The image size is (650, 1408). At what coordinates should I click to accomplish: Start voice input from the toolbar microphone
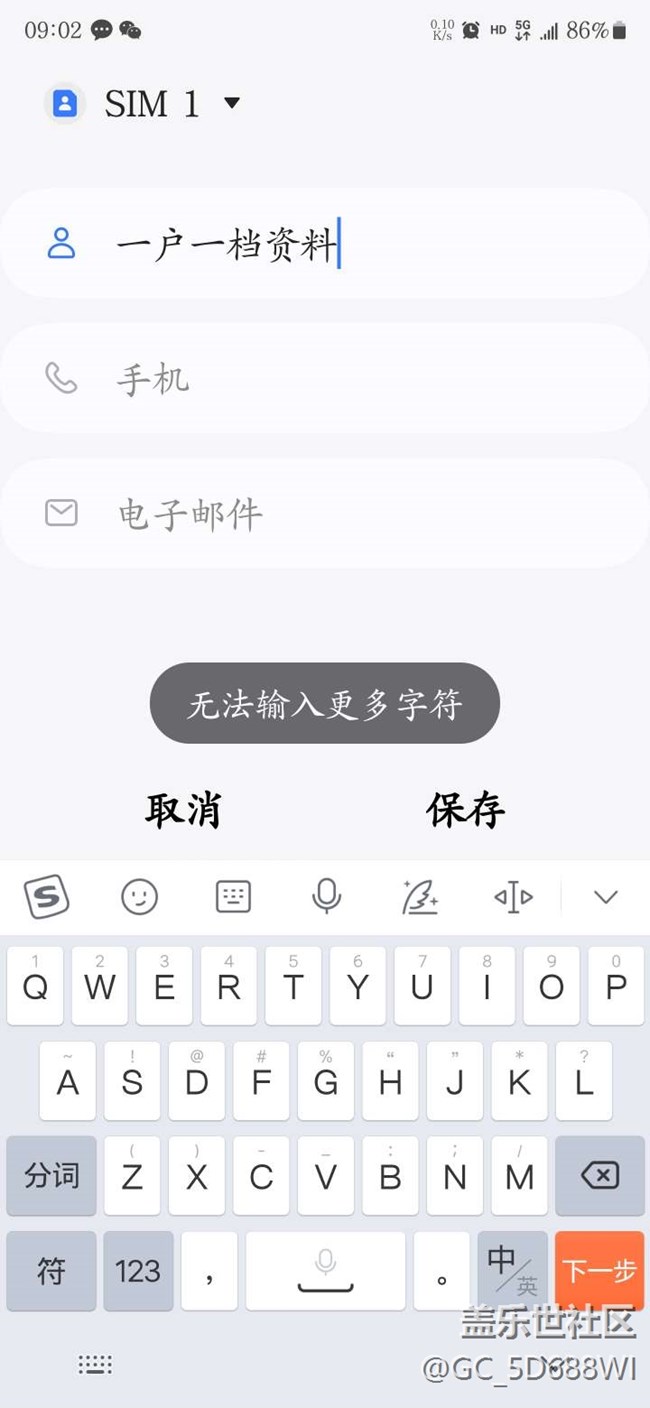click(x=326, y=897)
